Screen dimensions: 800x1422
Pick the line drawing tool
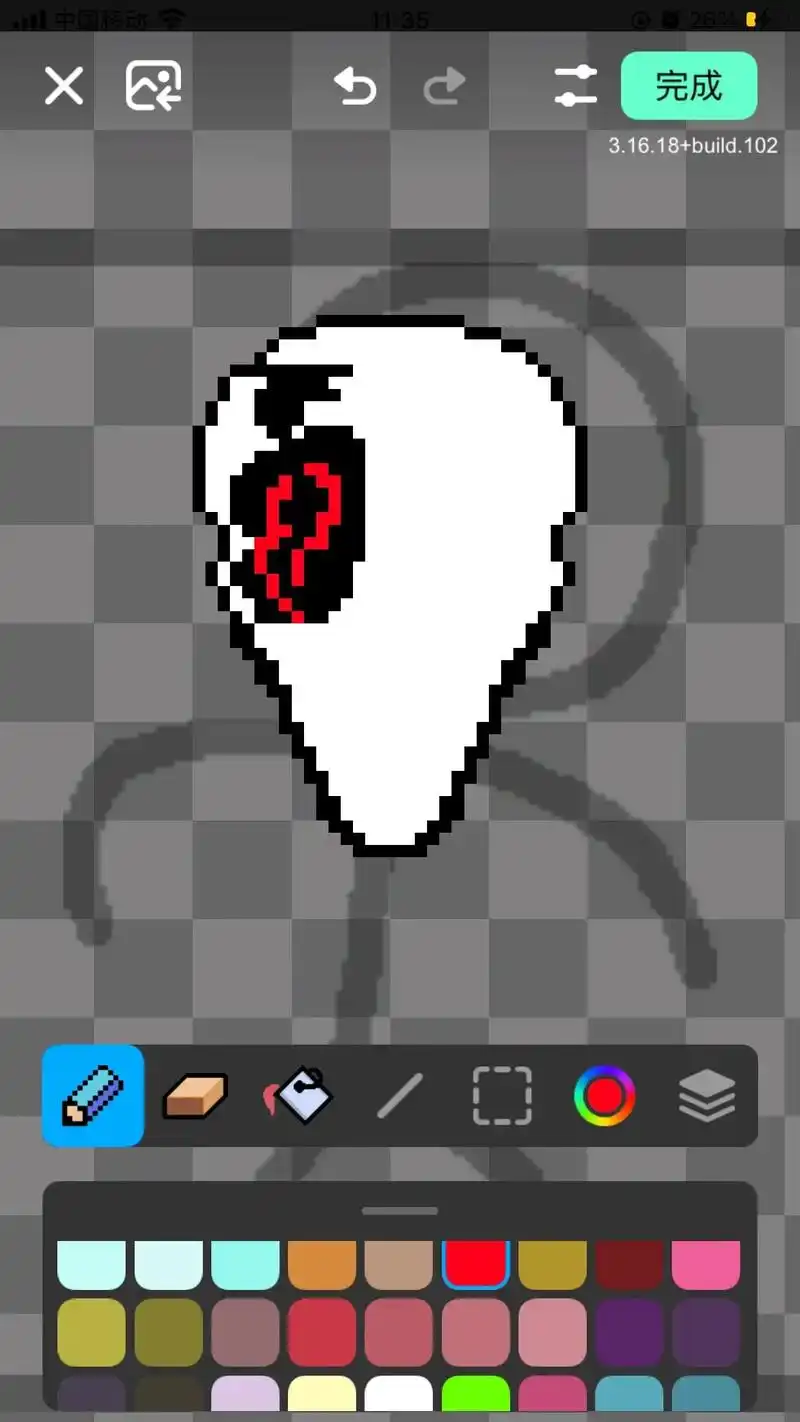pos(400,1096)
